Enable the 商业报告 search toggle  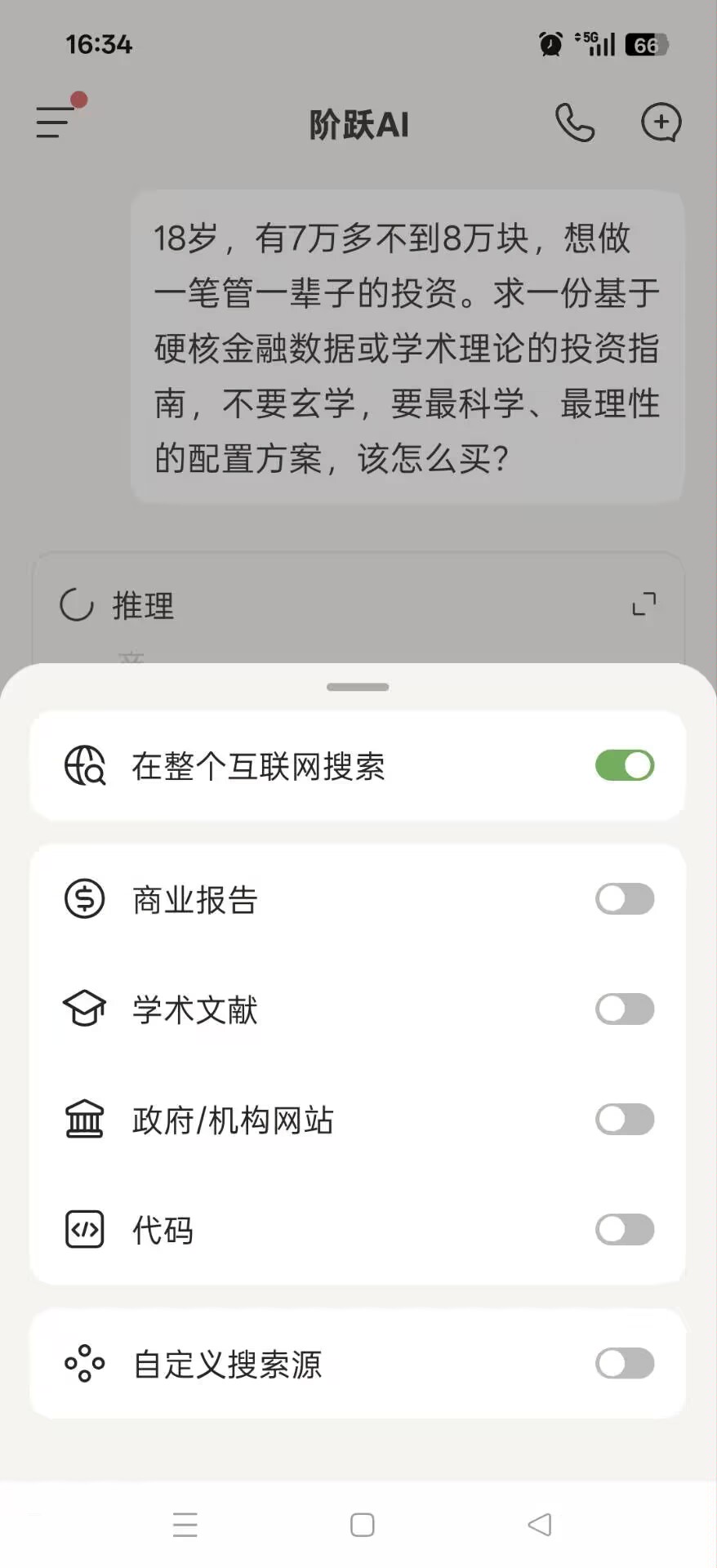click(x=624, y=898)
